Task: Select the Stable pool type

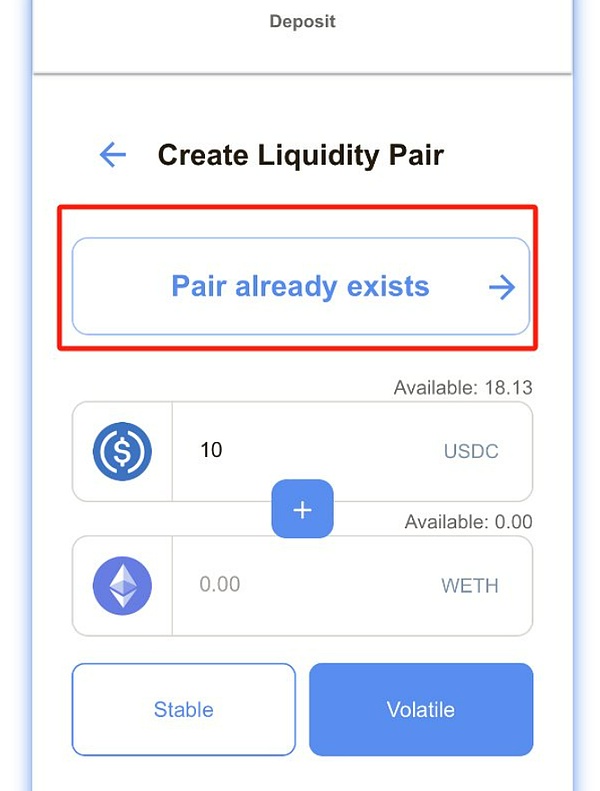Action: coord(184,710)
